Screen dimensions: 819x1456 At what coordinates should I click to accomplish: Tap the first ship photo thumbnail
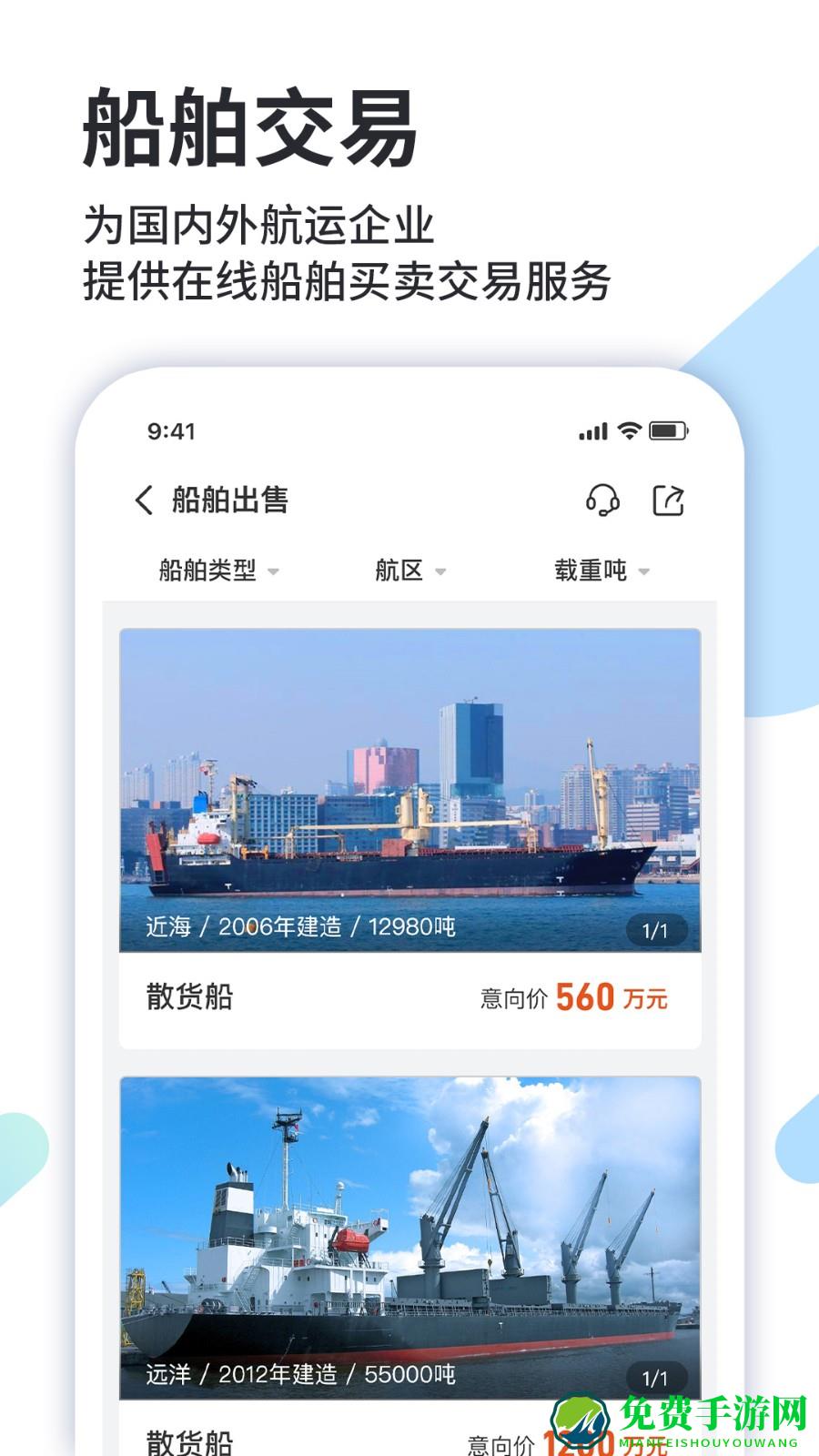tap(409, 783)
